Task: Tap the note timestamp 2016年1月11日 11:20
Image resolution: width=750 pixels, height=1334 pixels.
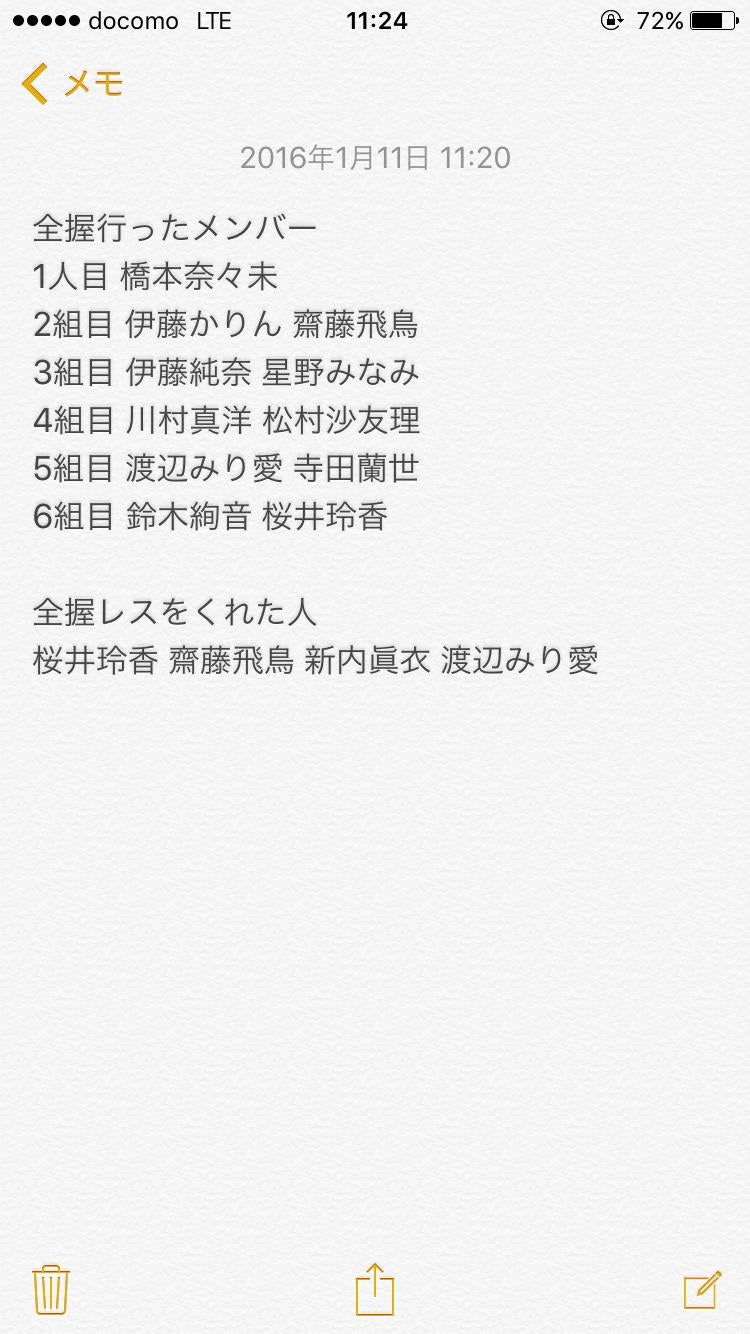Action: coord(375,157)
